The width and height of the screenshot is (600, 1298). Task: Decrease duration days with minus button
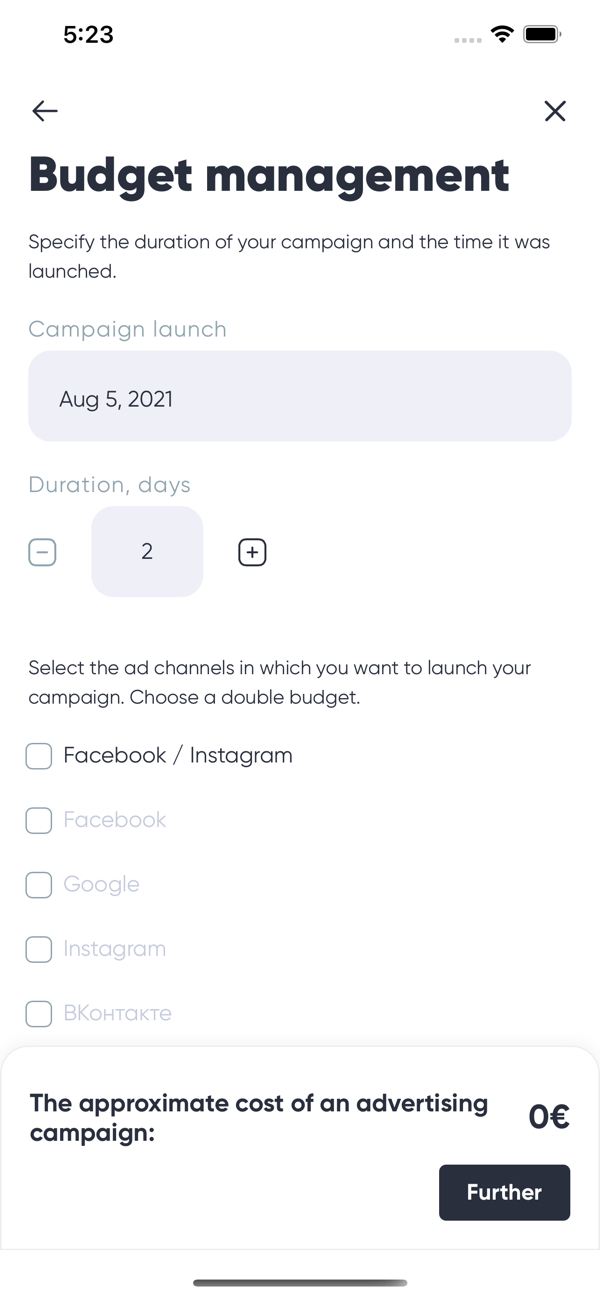(x=42, y=552)
